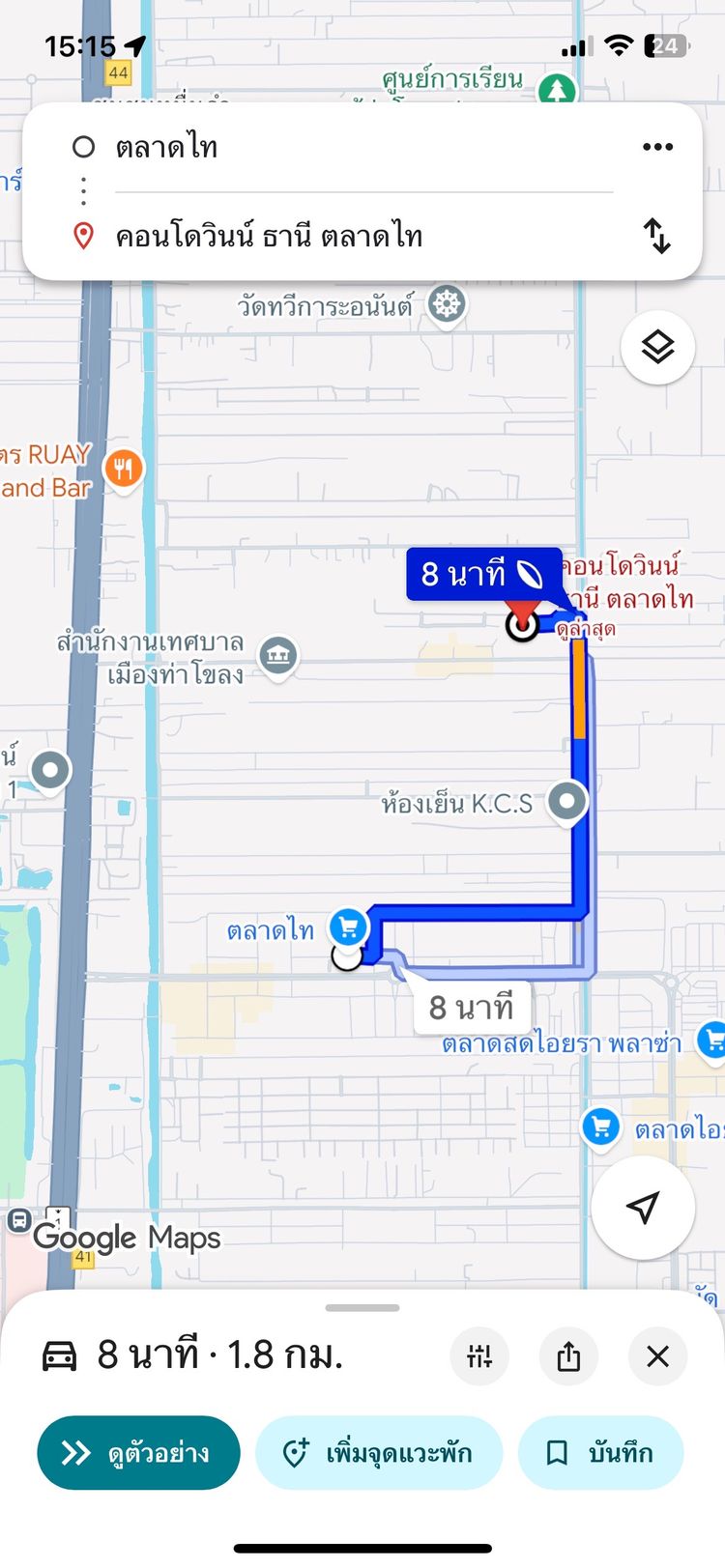Share these directions
The image size is (725, 1568).
tap(568, 1356)
